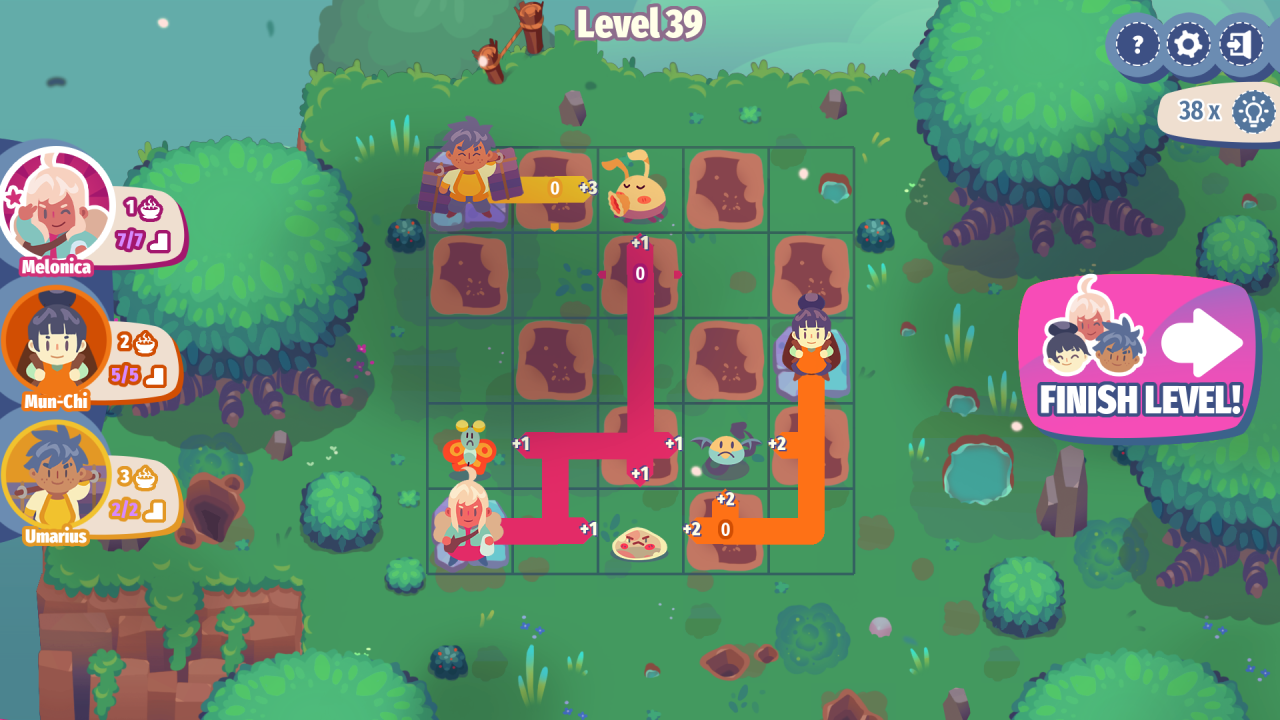
Task: Select Melonica's character portrait
Action: click(x=55, y=205)
